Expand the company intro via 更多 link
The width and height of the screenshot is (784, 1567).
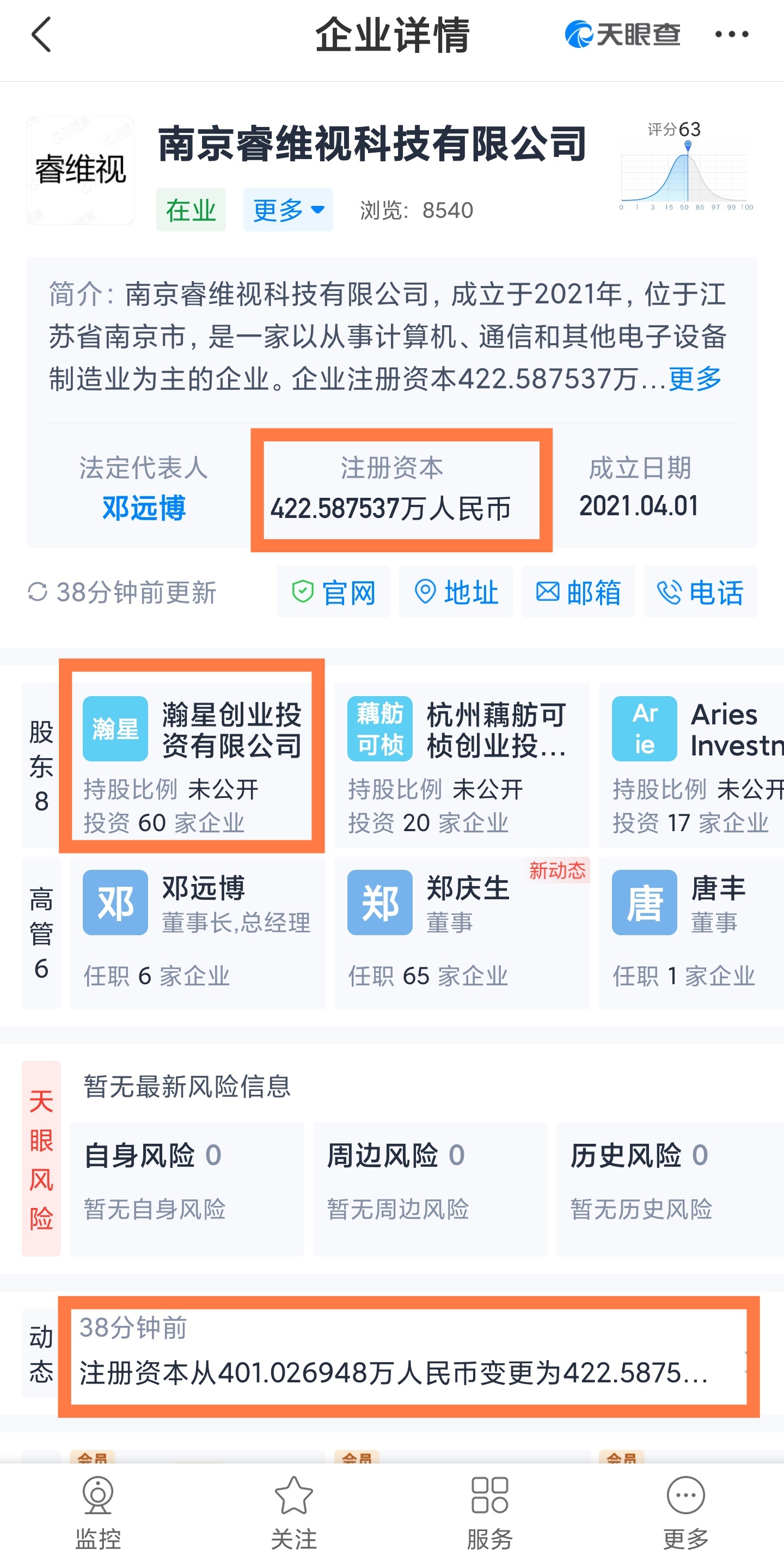(695, 379)
